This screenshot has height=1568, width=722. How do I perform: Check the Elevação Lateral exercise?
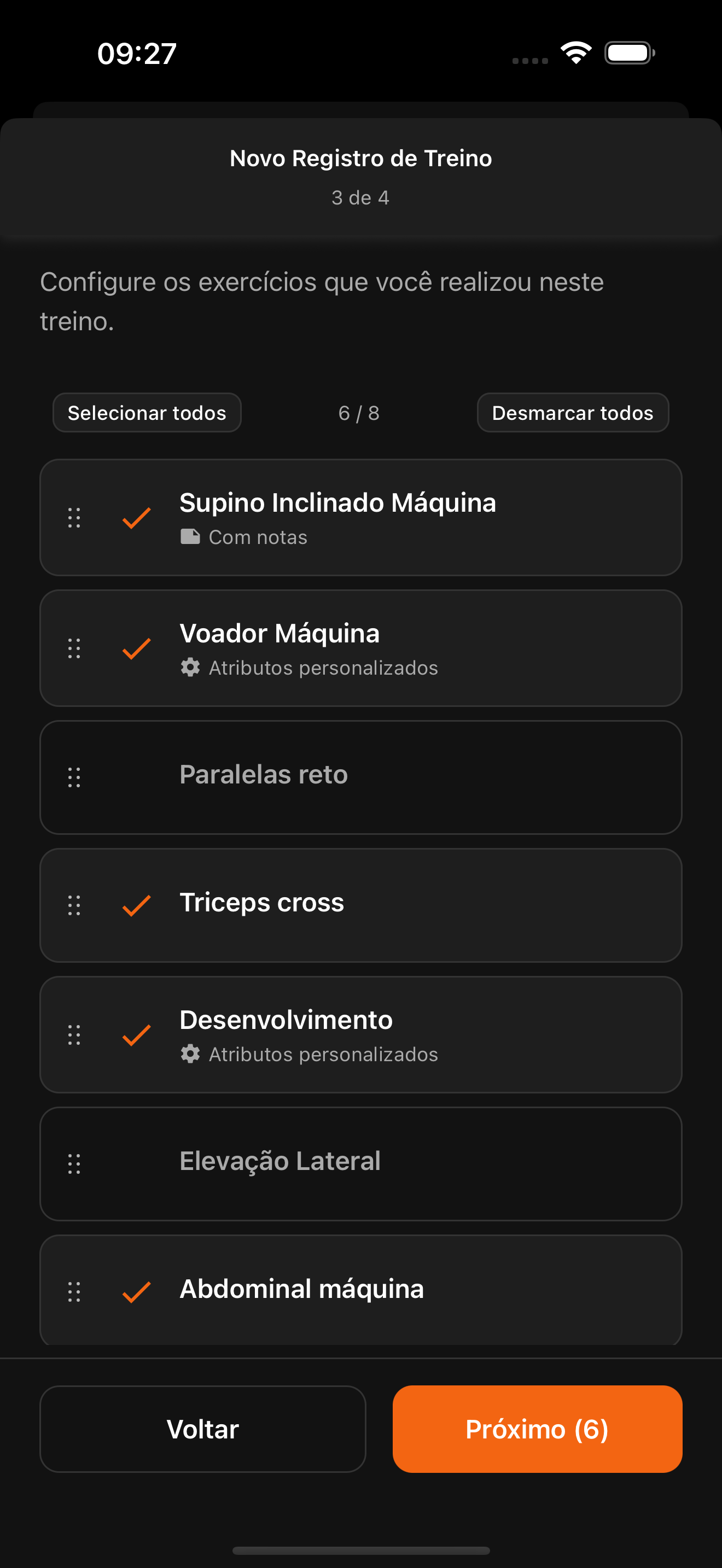click(x=136, y=1164)
